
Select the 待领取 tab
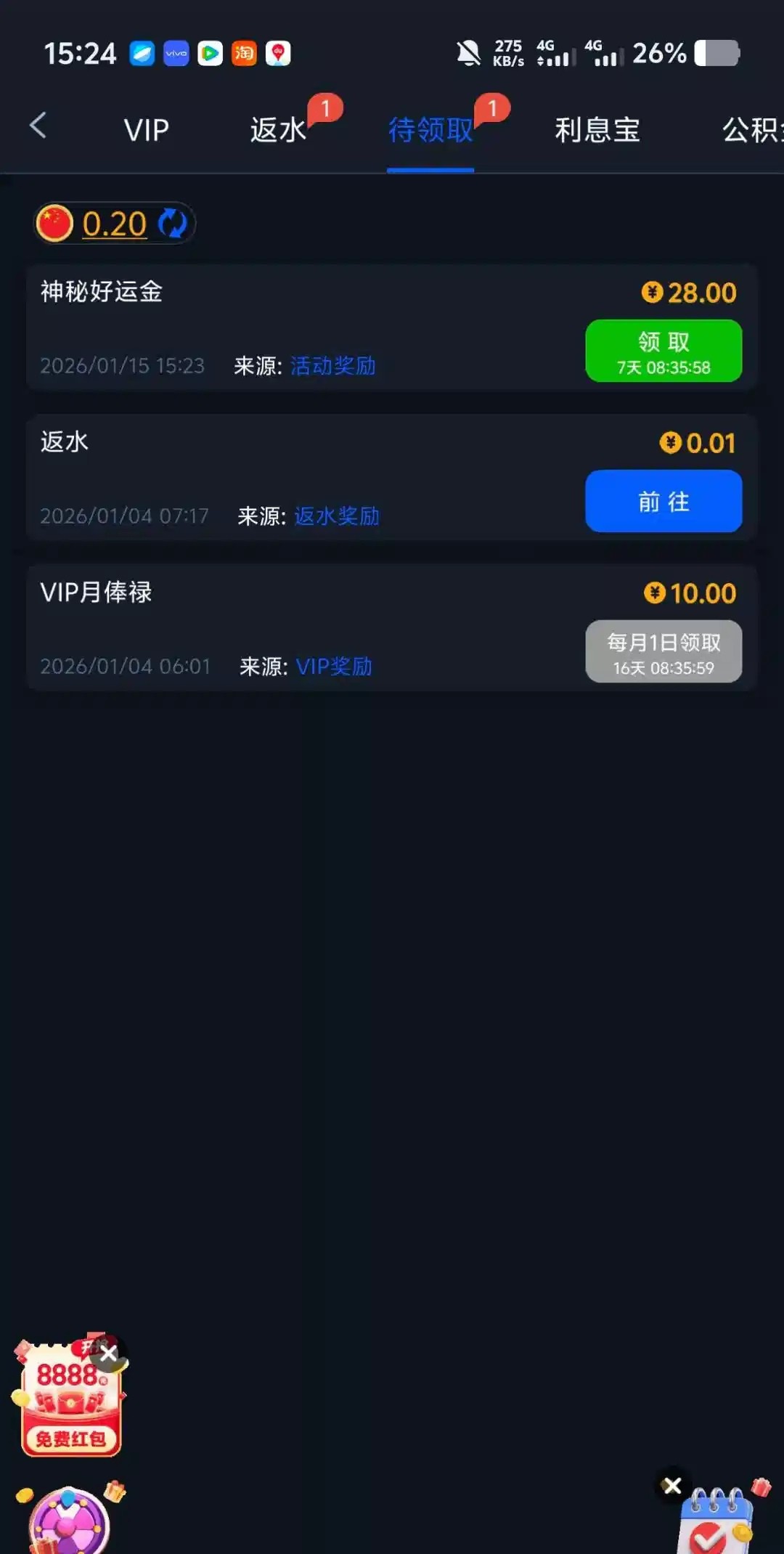[x=430, y=130]
